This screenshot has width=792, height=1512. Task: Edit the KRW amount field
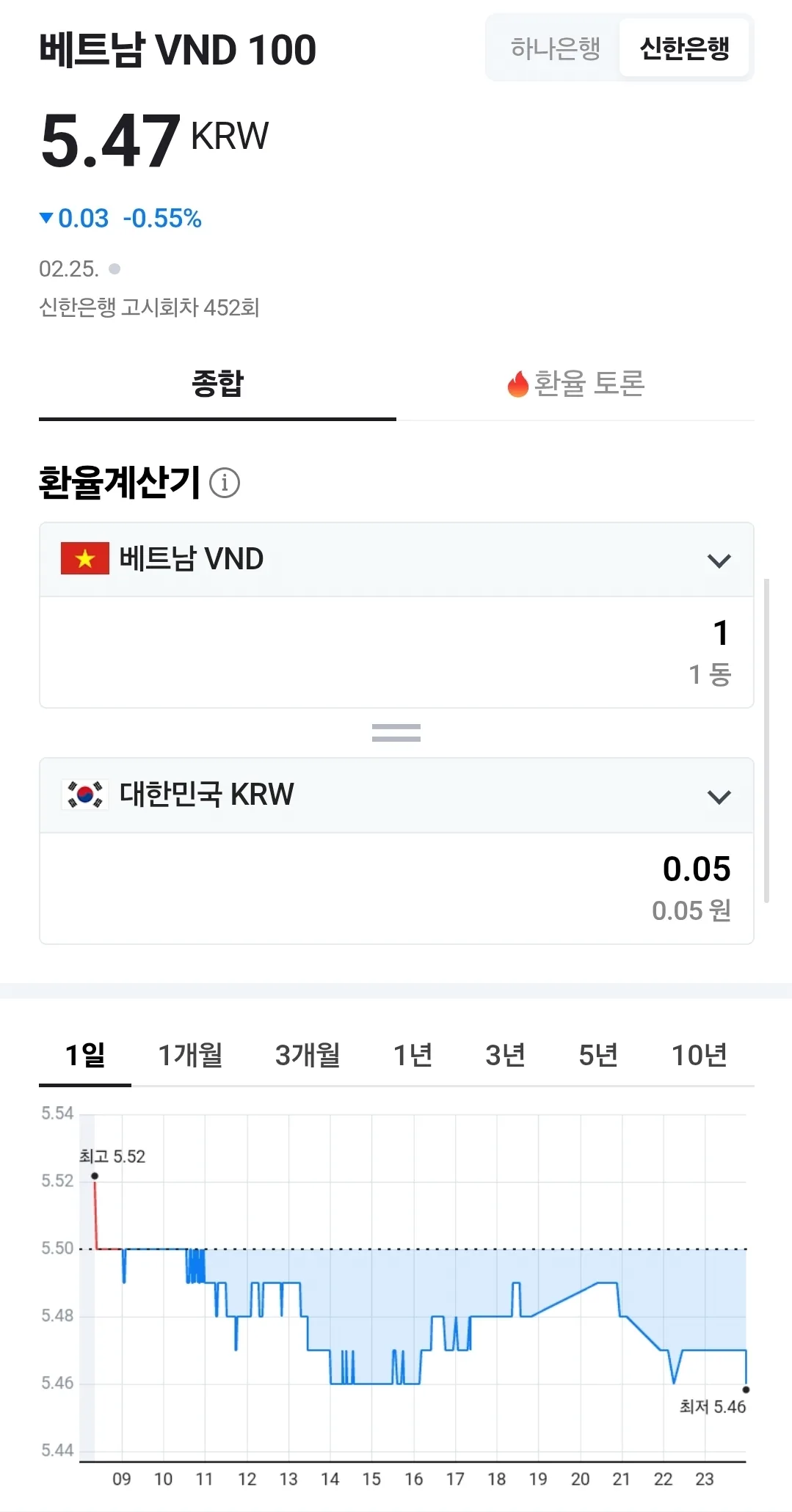(396, 888)
